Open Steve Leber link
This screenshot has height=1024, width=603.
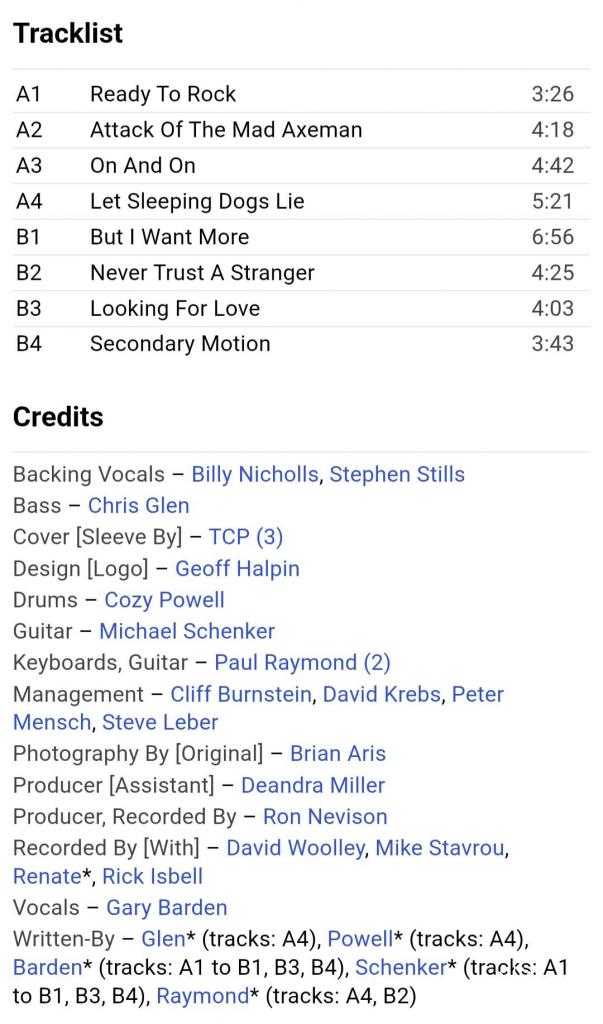click(160, 722)
